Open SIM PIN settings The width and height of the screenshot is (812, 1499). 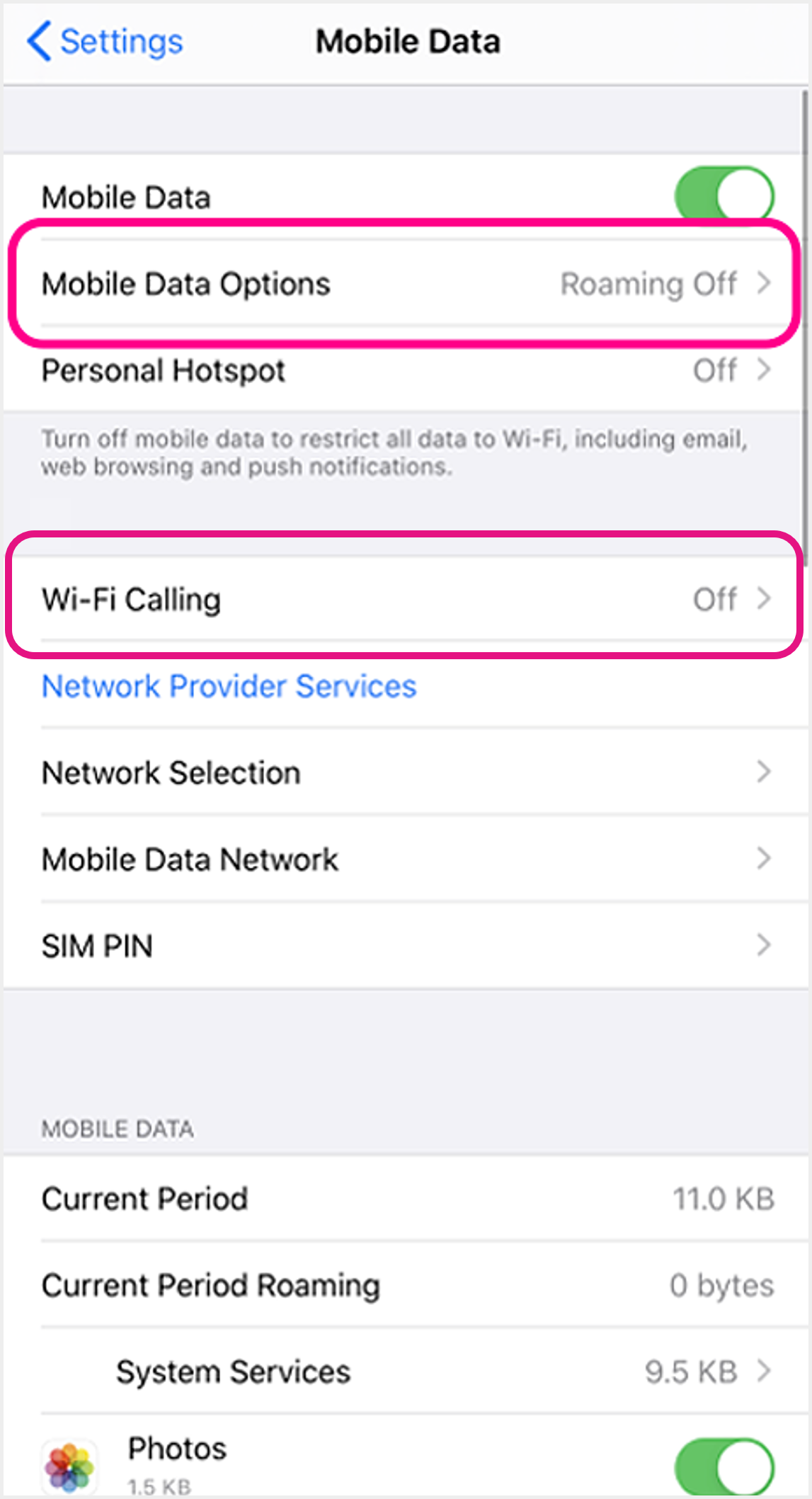(x=405, y=946)
